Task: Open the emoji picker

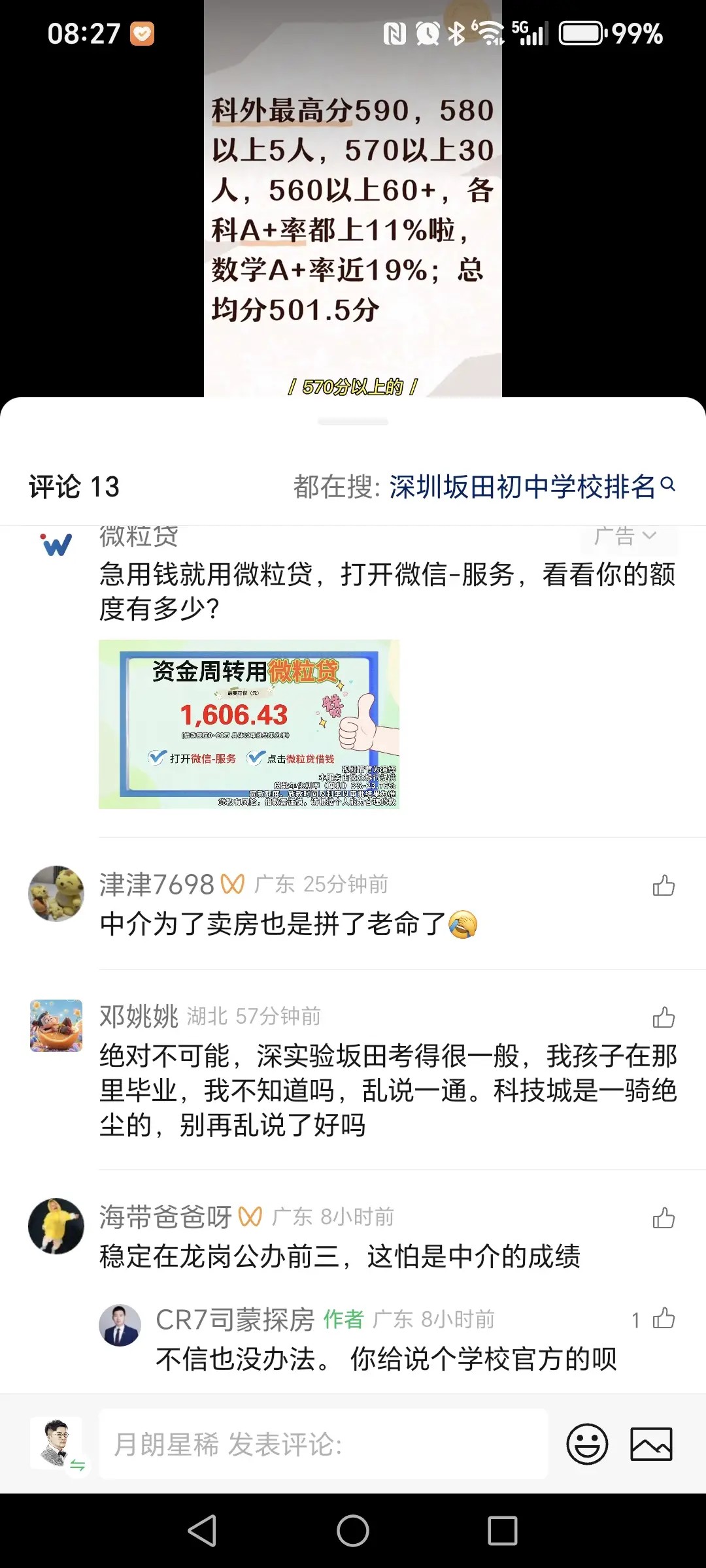Action: (587, 1444)
